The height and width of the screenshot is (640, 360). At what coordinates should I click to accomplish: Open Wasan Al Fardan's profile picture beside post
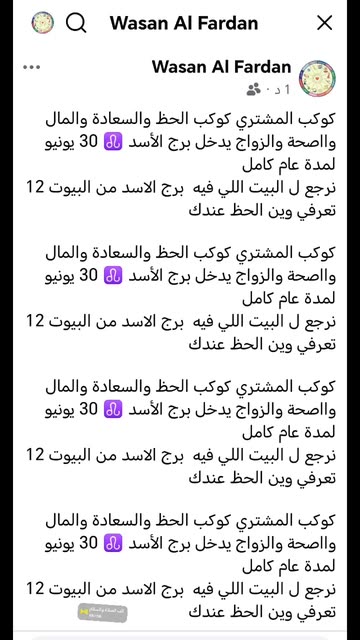click(x=317, y=77)
